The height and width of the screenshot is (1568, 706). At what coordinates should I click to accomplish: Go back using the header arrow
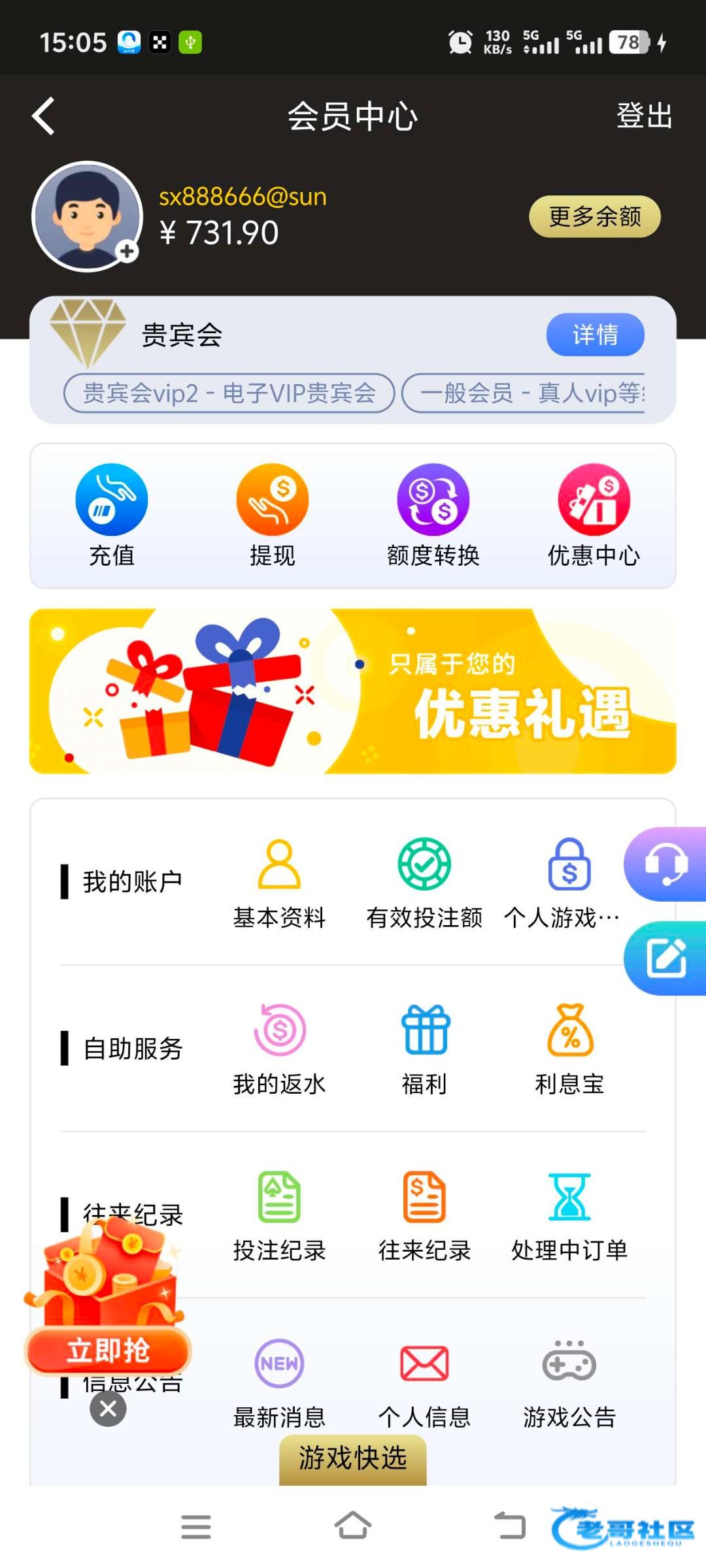pos(43,116)
